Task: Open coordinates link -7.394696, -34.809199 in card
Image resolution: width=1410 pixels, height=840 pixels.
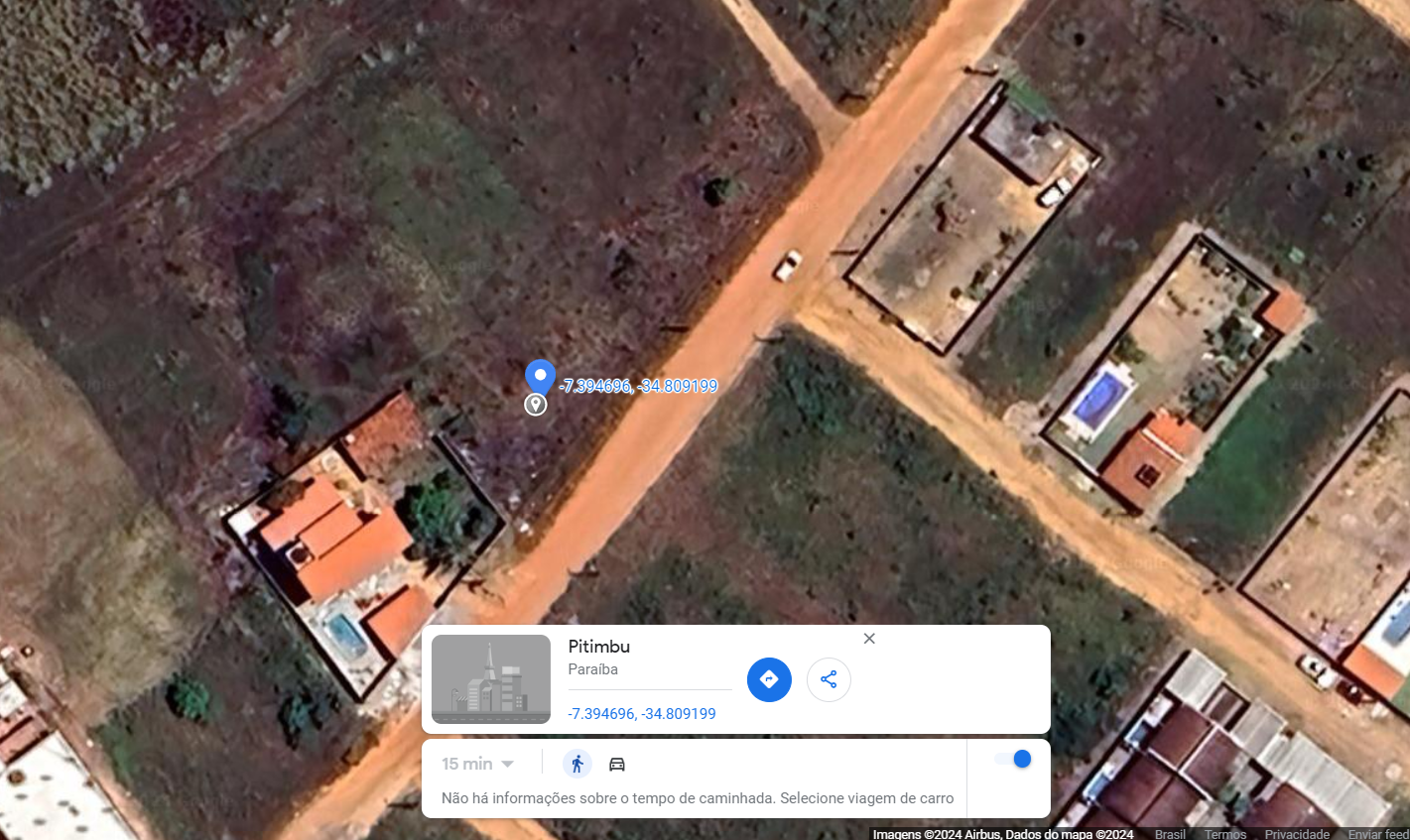Action: pyautogui.click(x=641, y=714)
